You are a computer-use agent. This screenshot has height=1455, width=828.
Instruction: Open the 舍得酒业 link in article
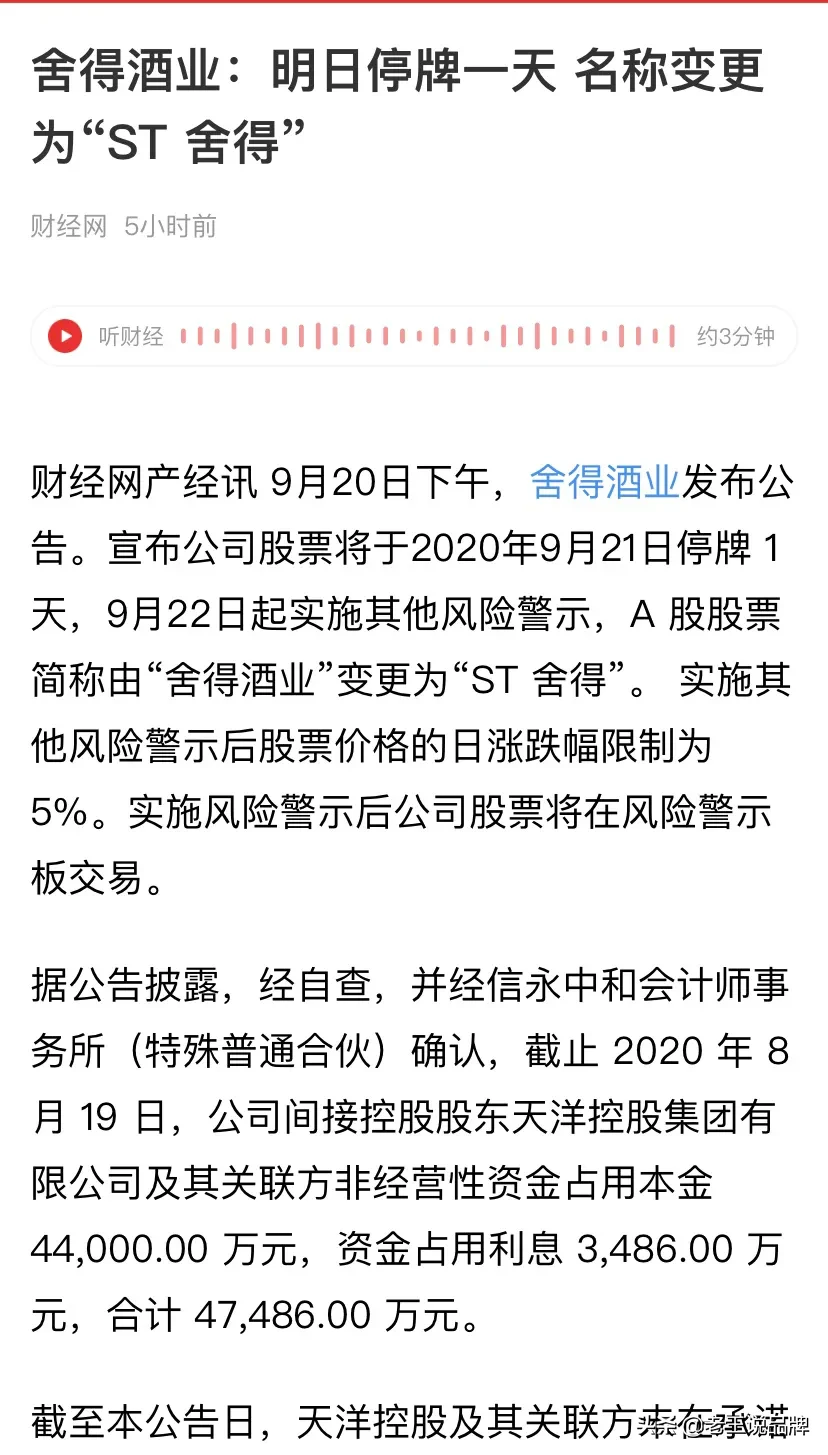605,482
